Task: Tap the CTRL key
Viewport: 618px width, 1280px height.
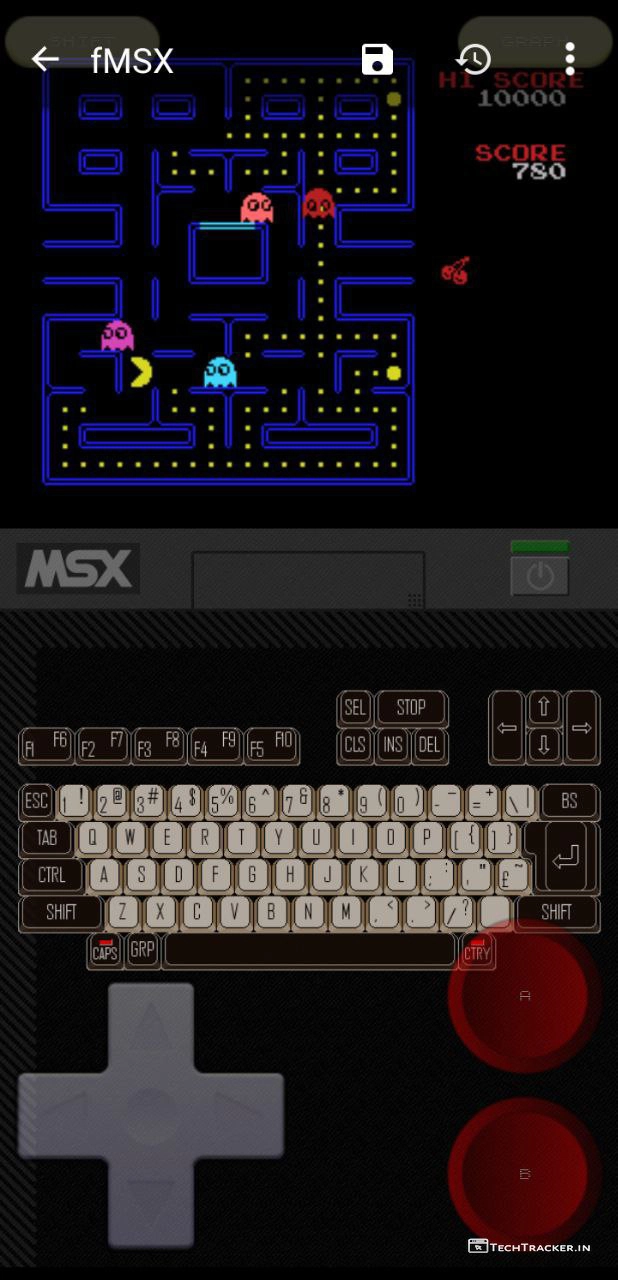Action: point(51,875)
